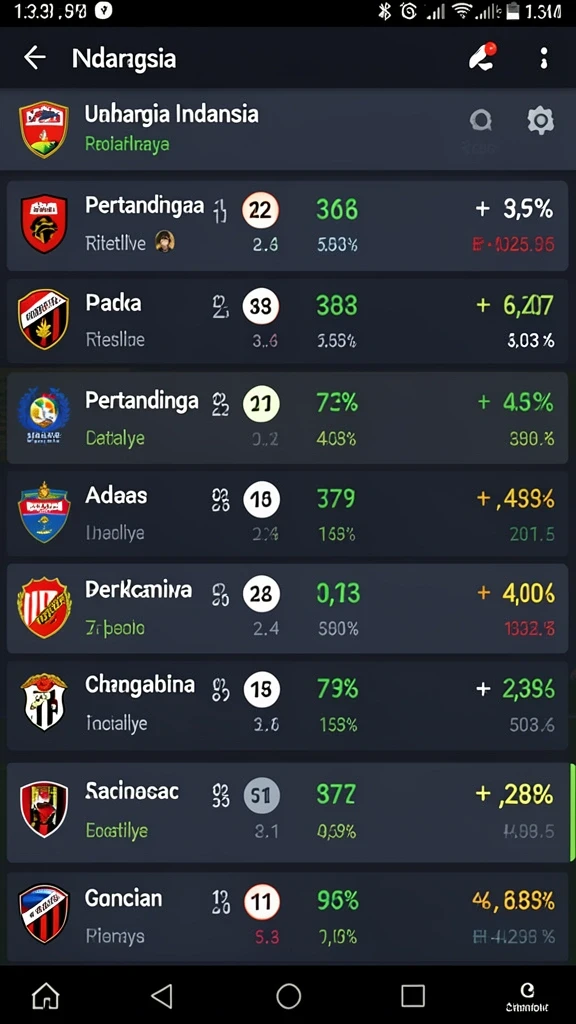Open the Adaas team row
The height and width of the screenshot is (1024, 576).
287,513
